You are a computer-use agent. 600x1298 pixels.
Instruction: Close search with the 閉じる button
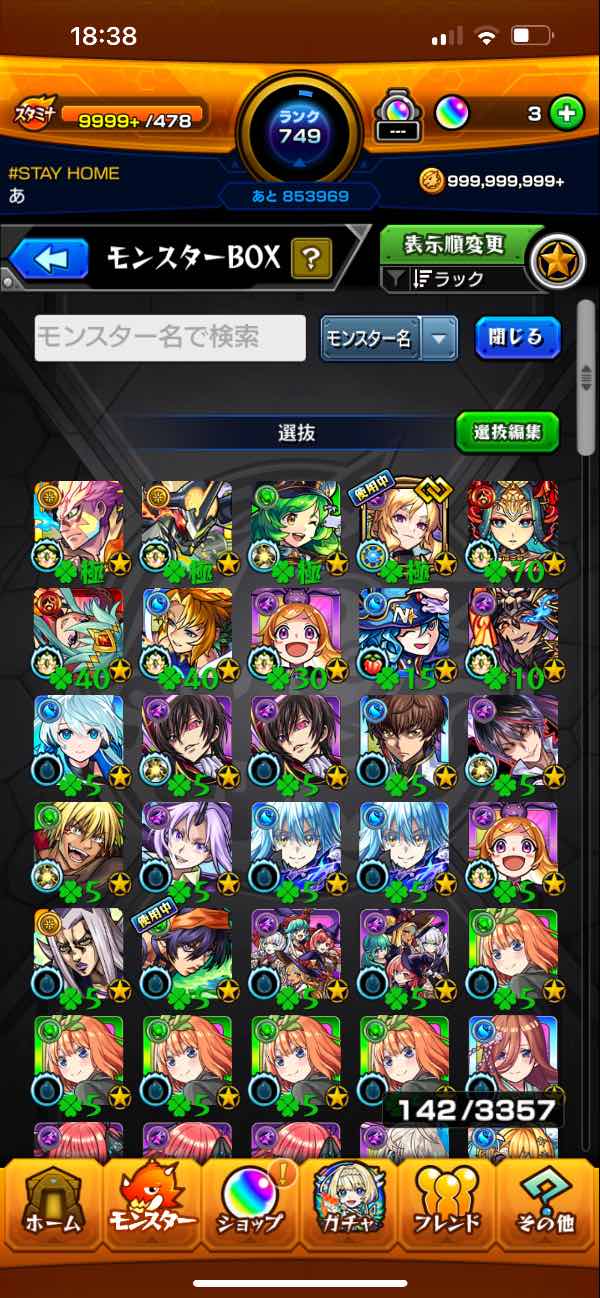pos(517,338)
